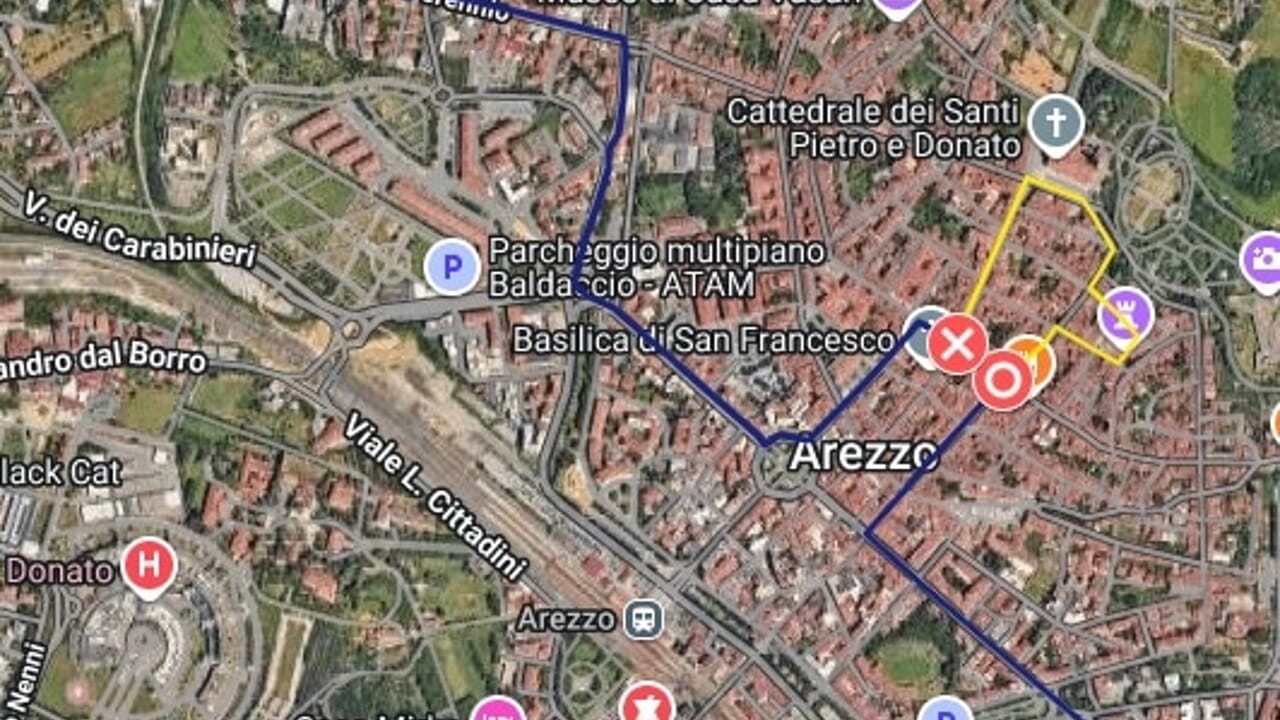Select the hospital H marker near Donato
This screenshot has width=1280, height=720.
click(149, 566)
